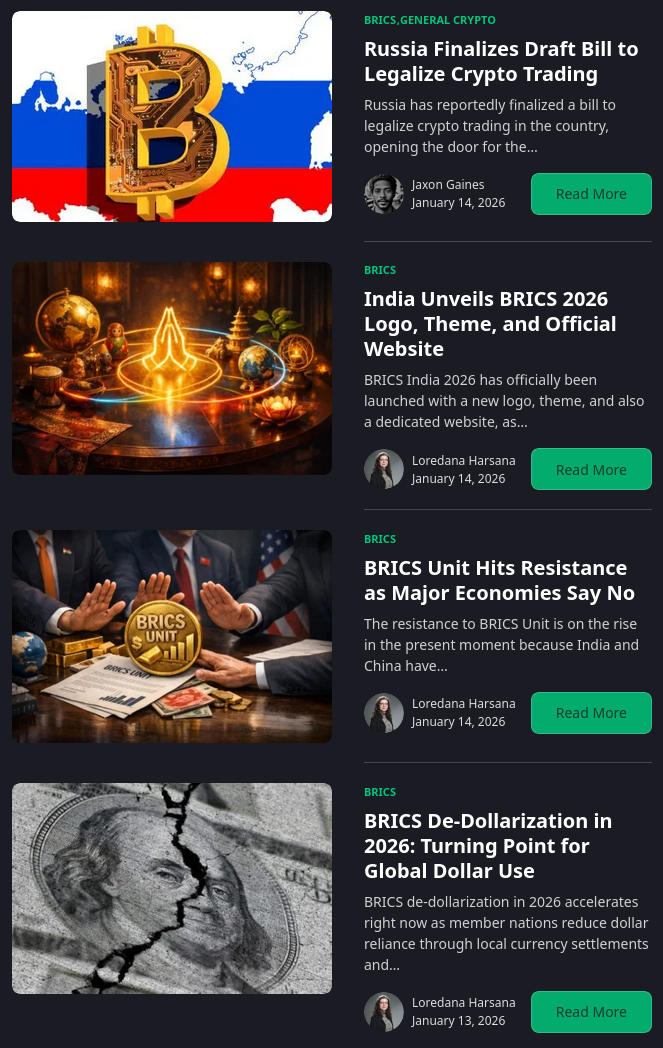The width and height of the screenshot is (663, 1048).
Task: Open the cracked dollar bill article image
Action: click(172, 888)
